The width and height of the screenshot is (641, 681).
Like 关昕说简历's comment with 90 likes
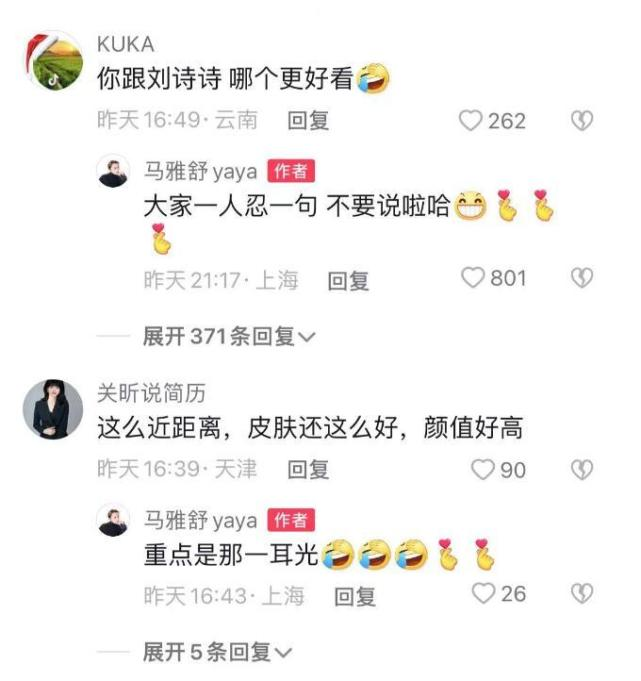click(x=483, y=469)
